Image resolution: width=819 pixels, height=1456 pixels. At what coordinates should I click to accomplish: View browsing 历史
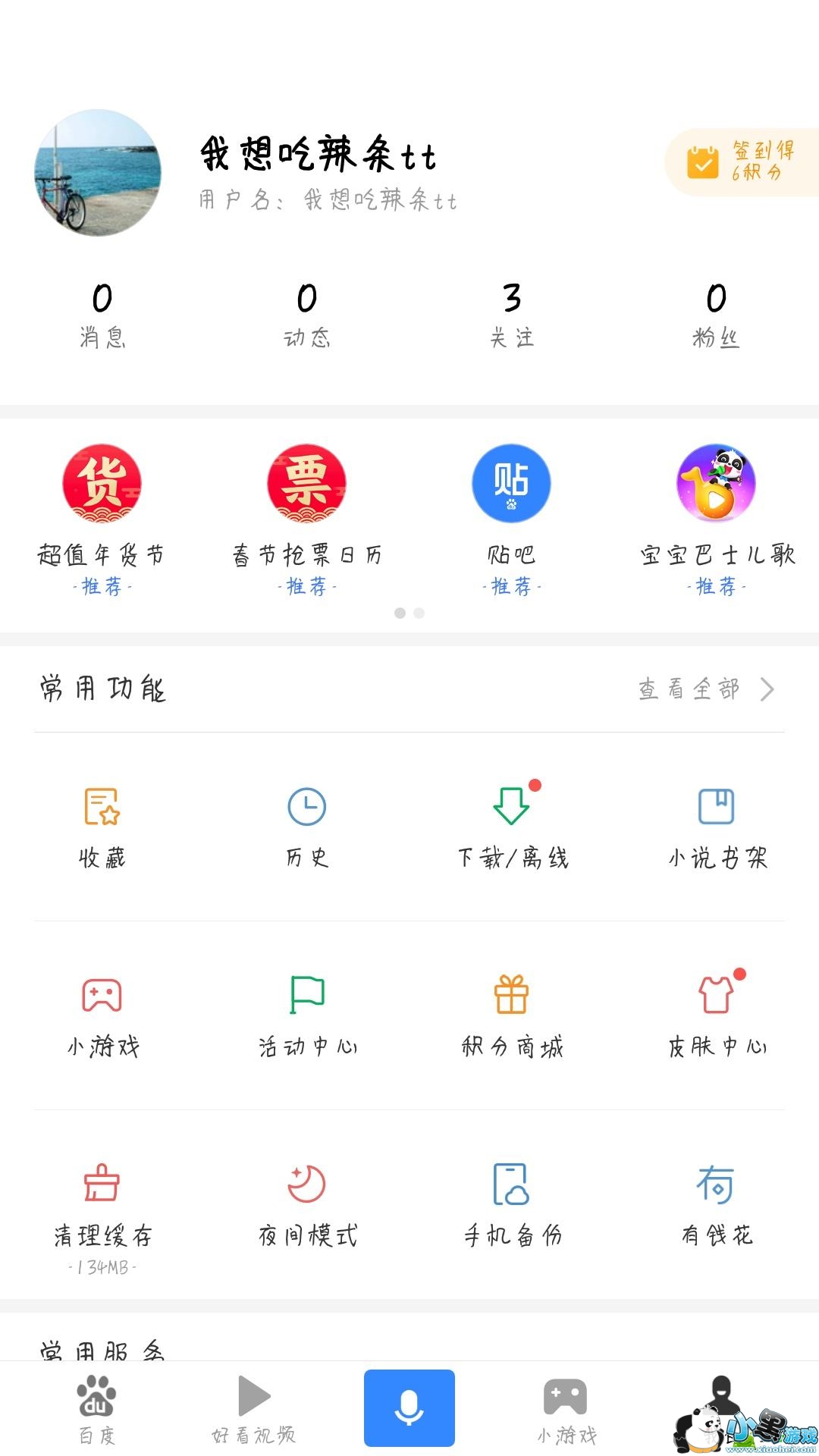click(307, 825)
